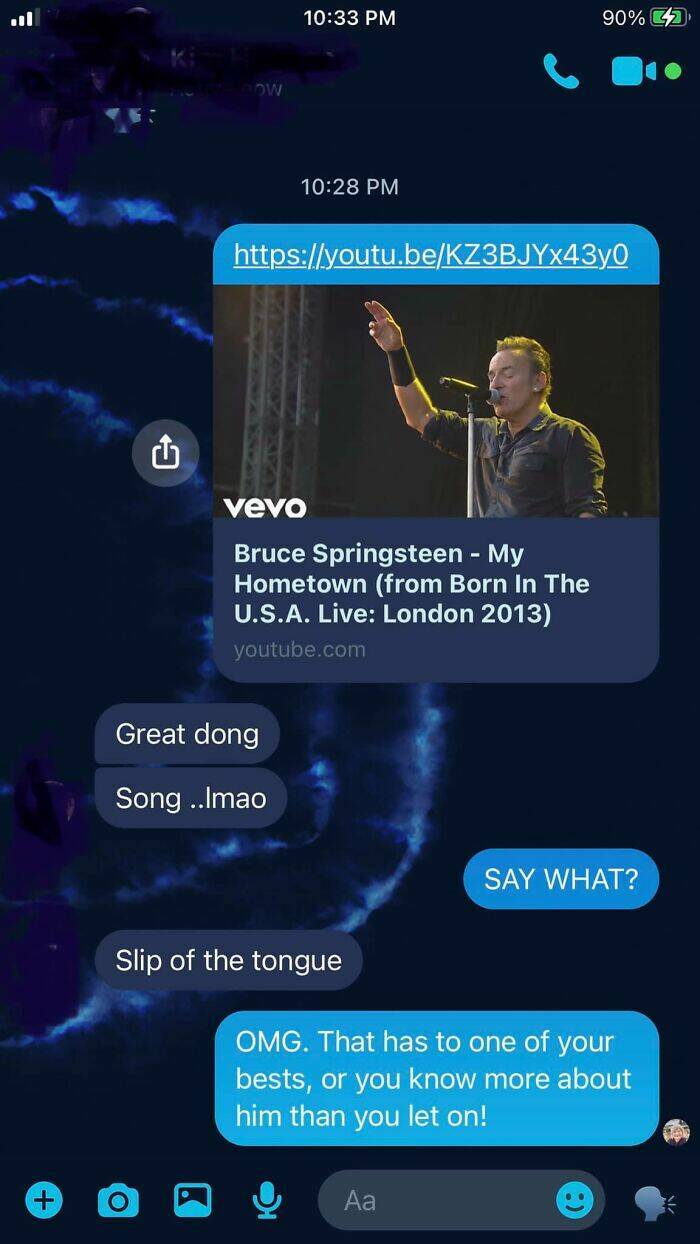Share the YouTube link message
The image size is (700, 1244).
pos(166,453)
